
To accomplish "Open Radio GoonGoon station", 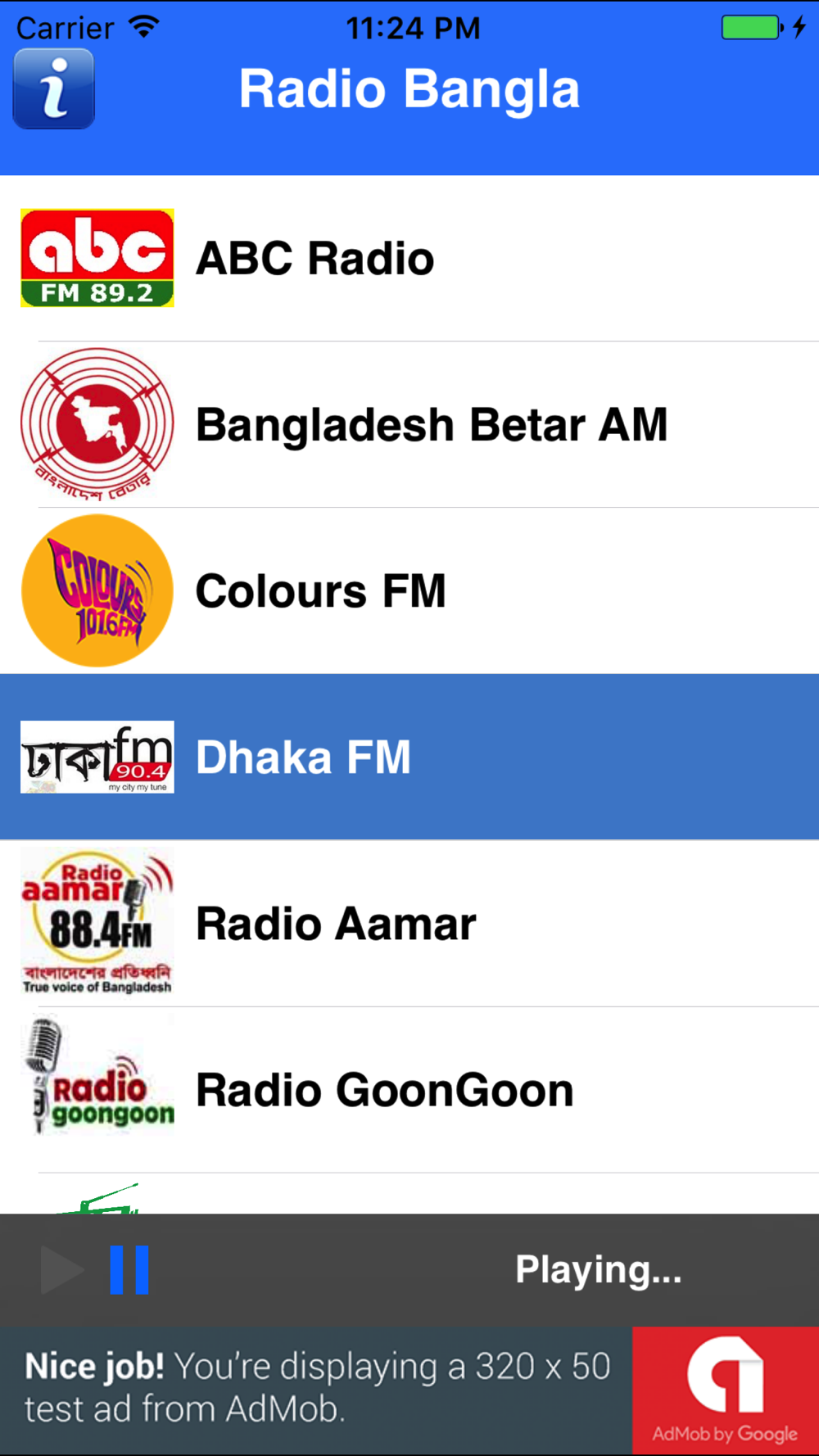I will pos(409,1089).
